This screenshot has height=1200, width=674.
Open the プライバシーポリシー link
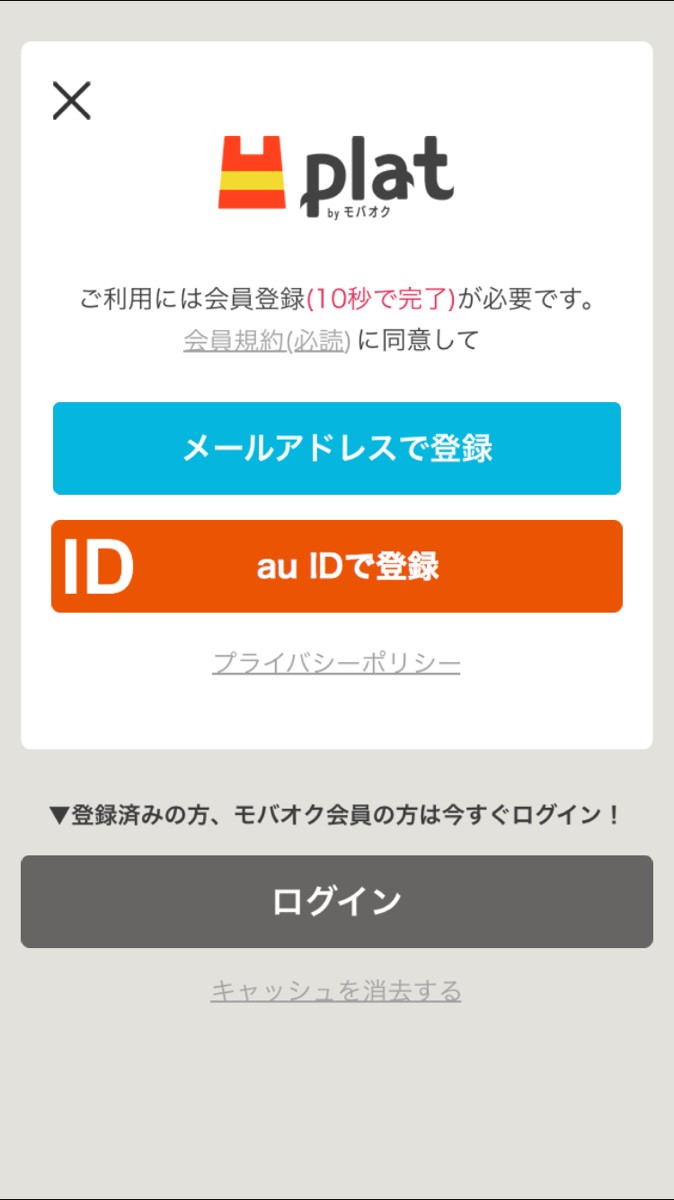(336, 663)
